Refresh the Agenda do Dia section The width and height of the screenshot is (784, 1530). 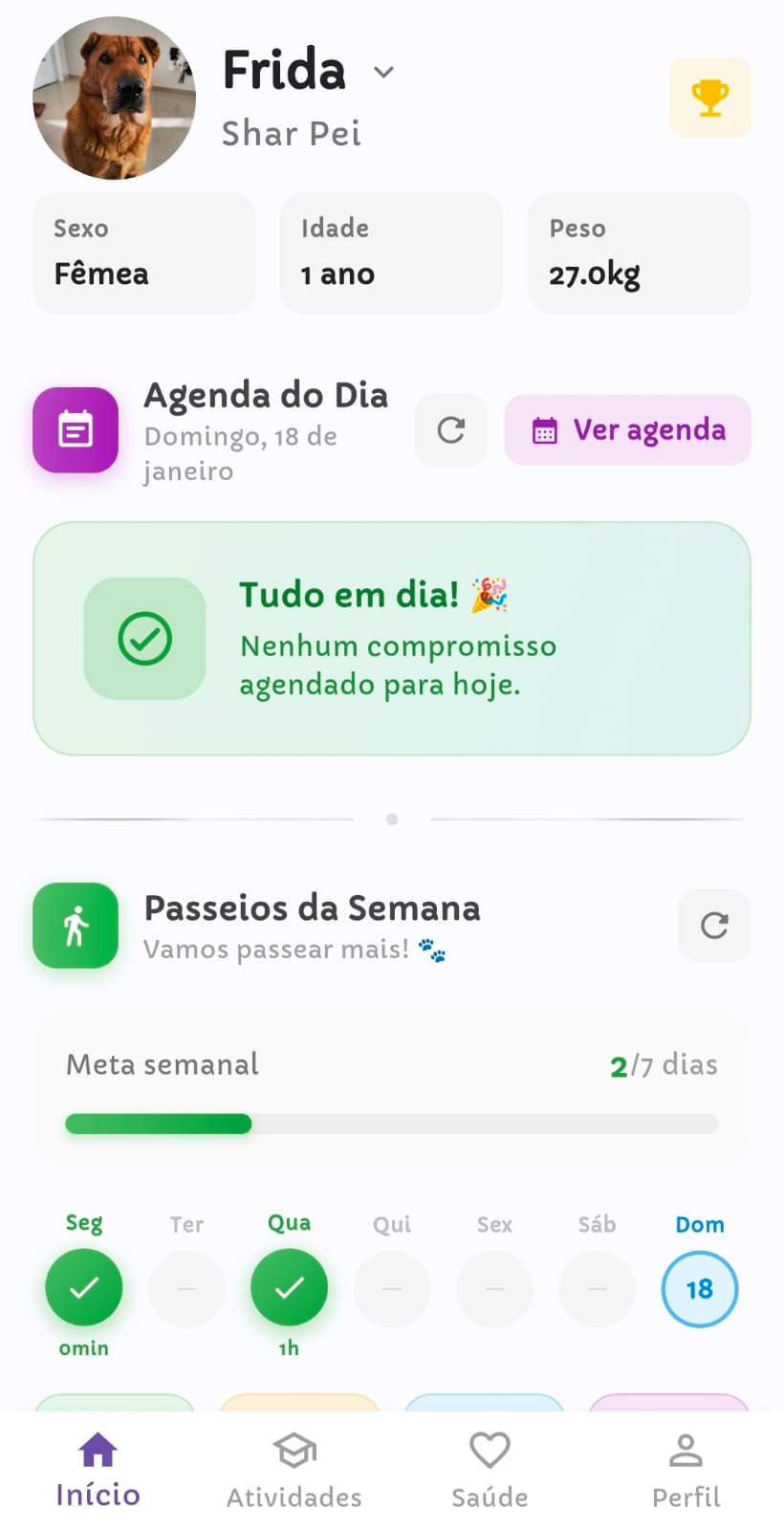(x=450, y=430)
